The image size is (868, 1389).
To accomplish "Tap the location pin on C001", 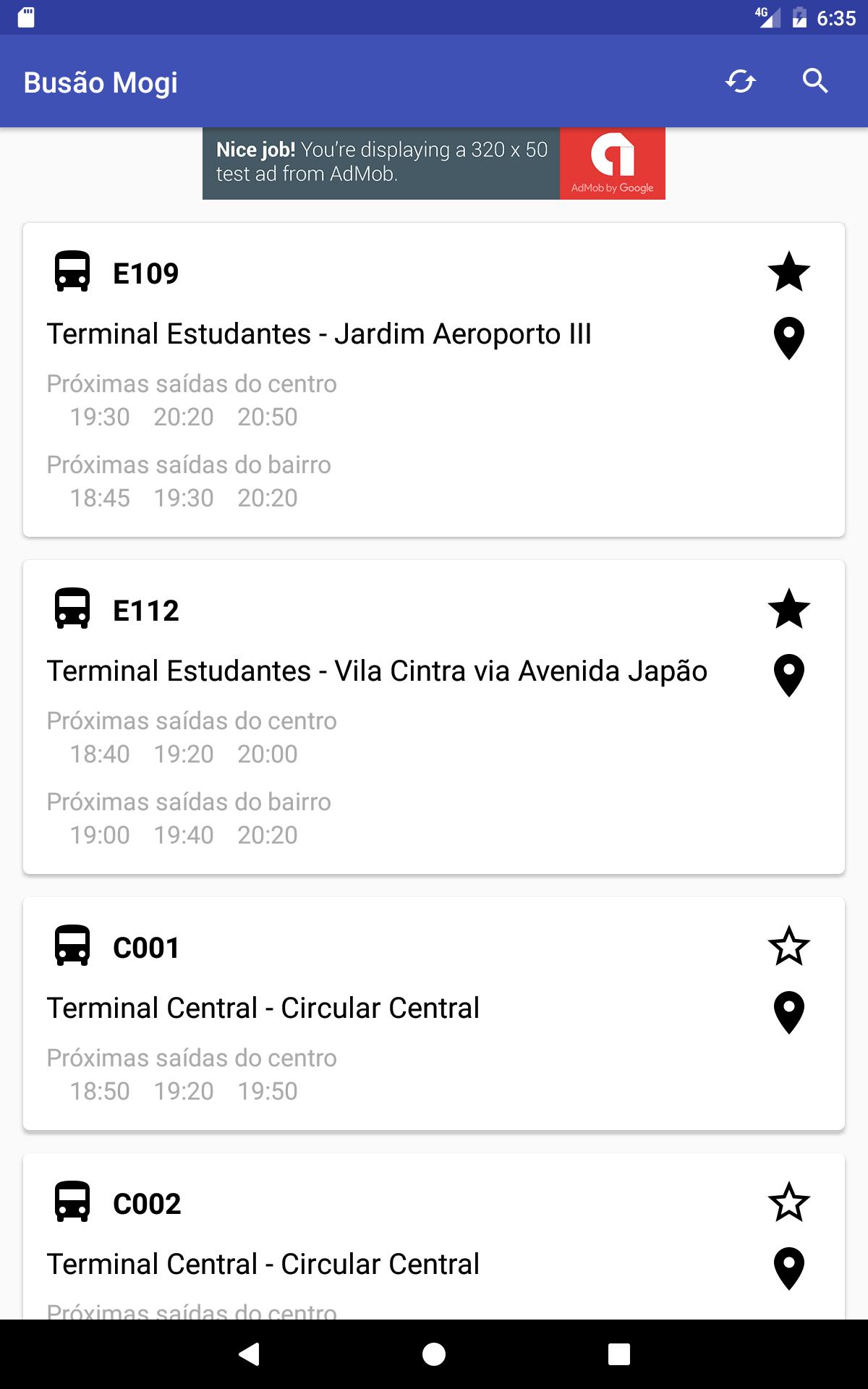I will tap(788, 1012).
